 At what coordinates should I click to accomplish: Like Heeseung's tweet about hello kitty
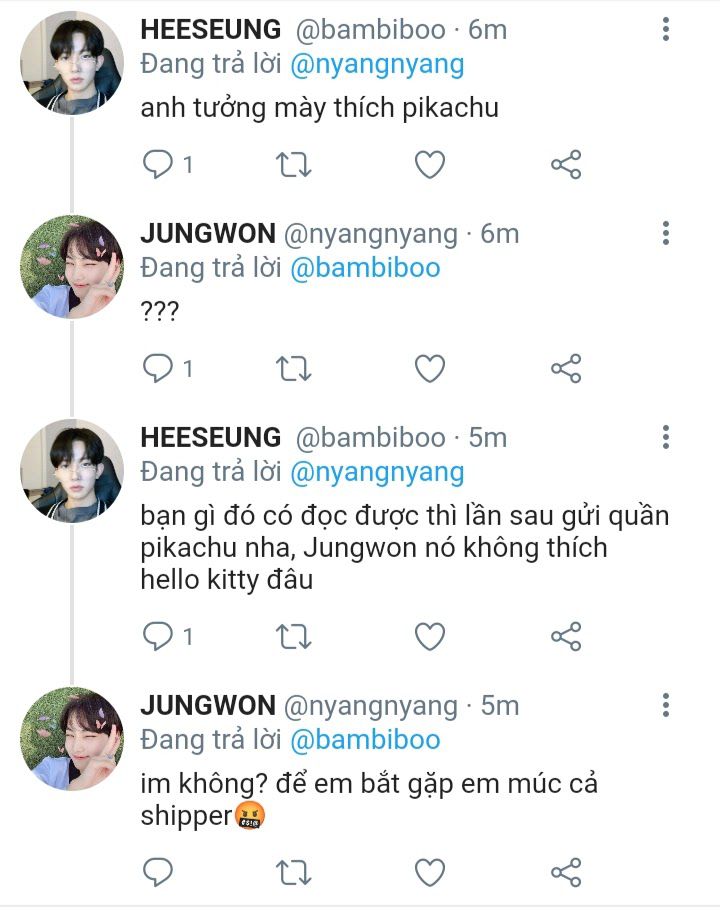click(x=430, y=635)
